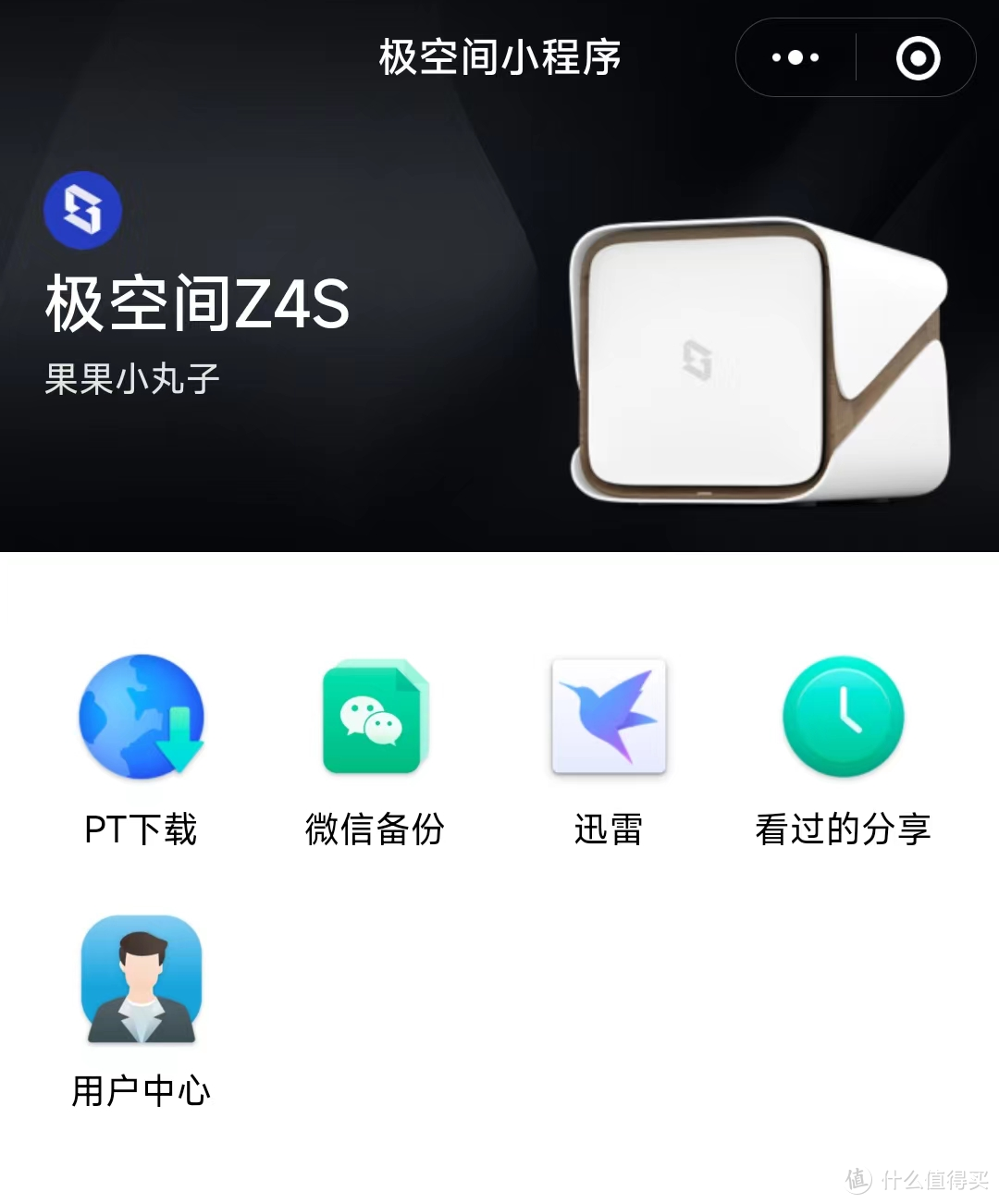Tap the 极空间小程序 title bar
Screen dimensions: 999x1204
pos(499,57)
